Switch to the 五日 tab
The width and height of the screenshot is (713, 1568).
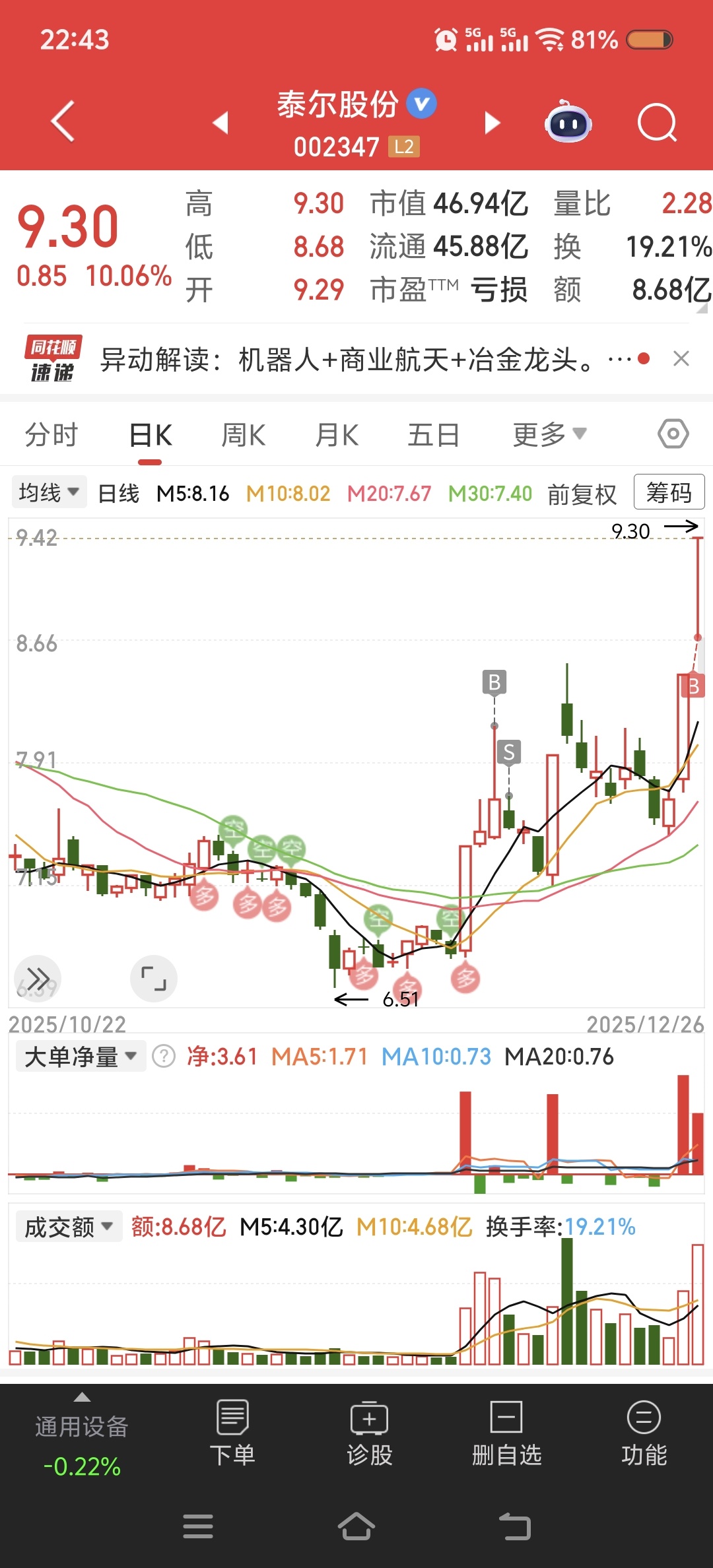point(433,436)
